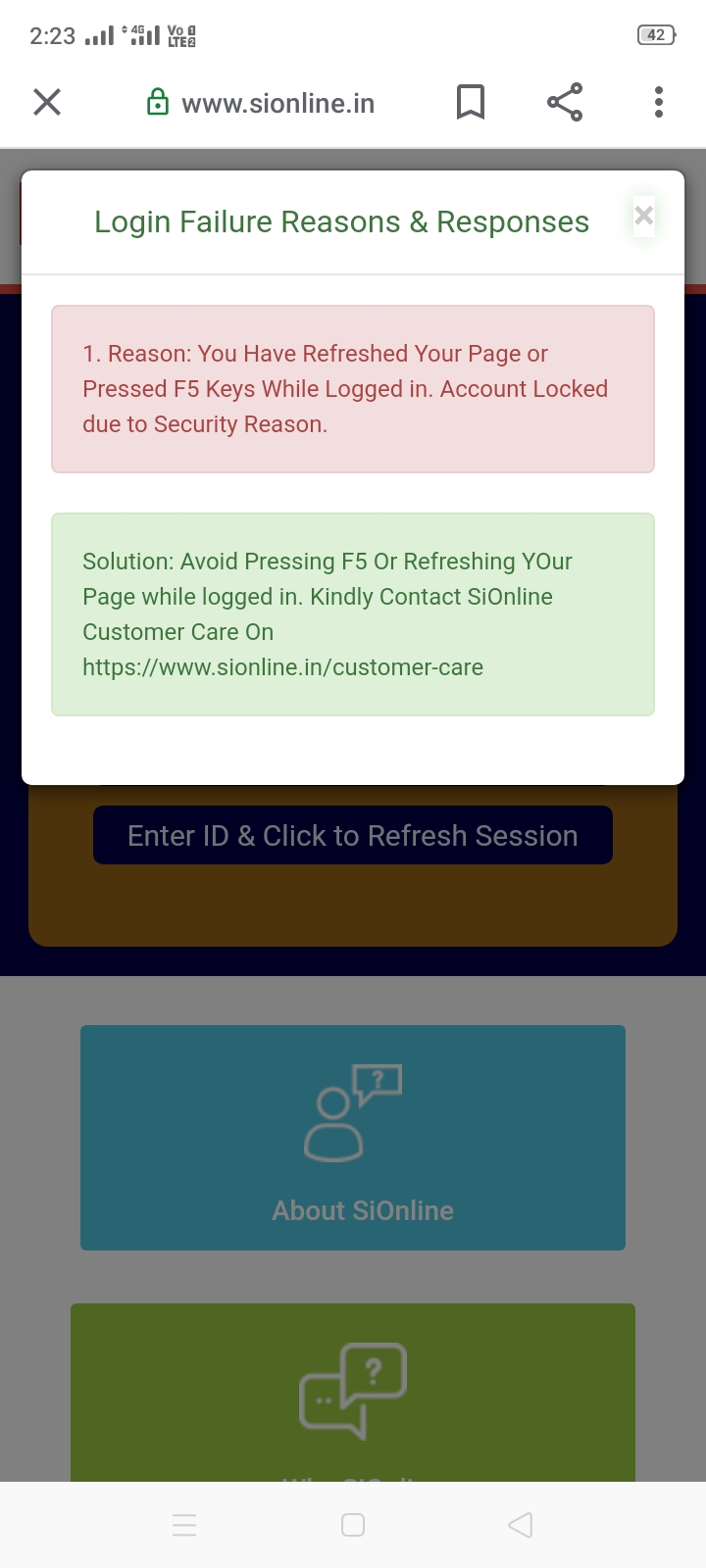
Task: Close the browser custom tab
Action: [47, 102]
